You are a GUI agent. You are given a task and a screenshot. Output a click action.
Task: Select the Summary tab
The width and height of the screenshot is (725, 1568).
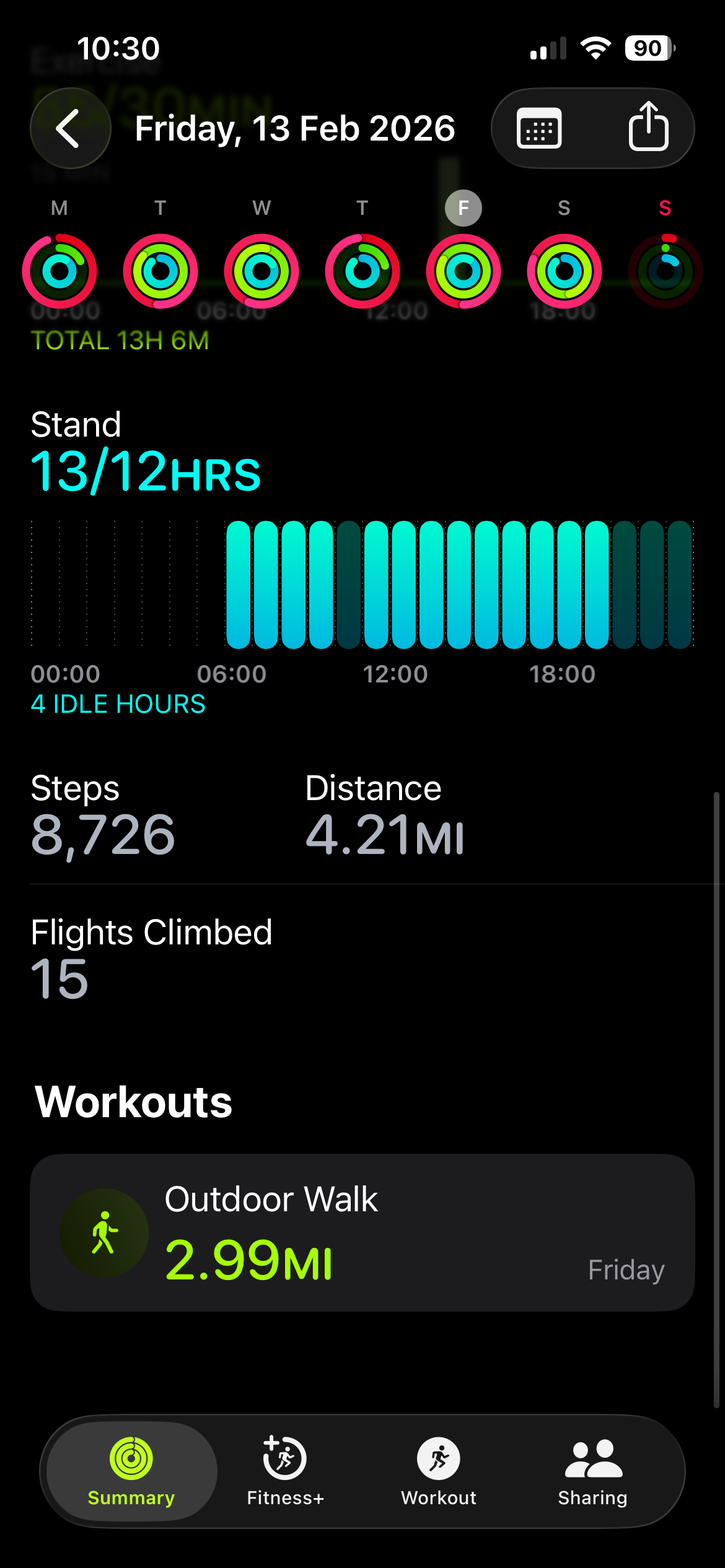click(131, 1471)
